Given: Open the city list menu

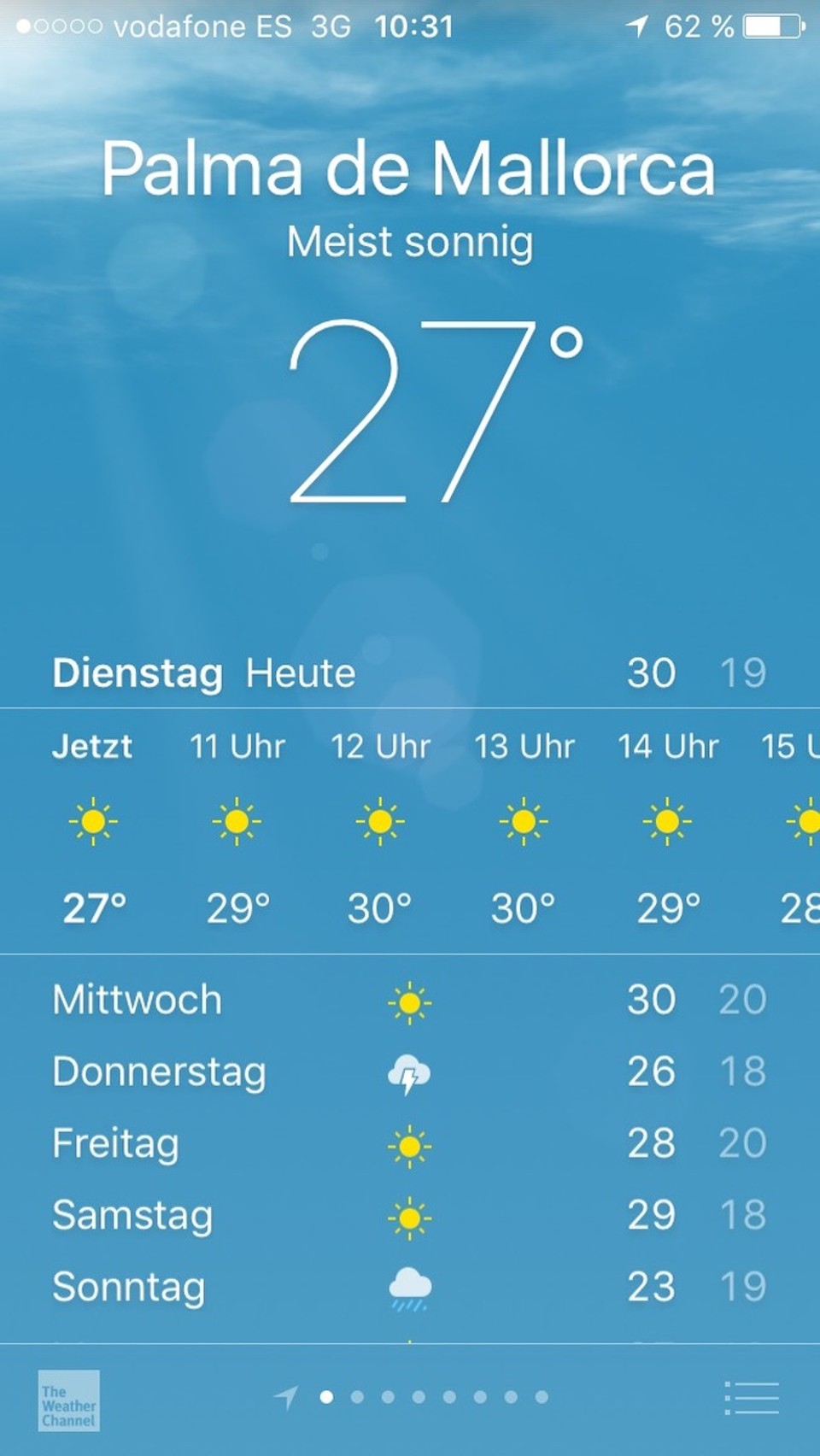Looking at the screenshot, I should pyautogui.click(x=752, y=1399).
